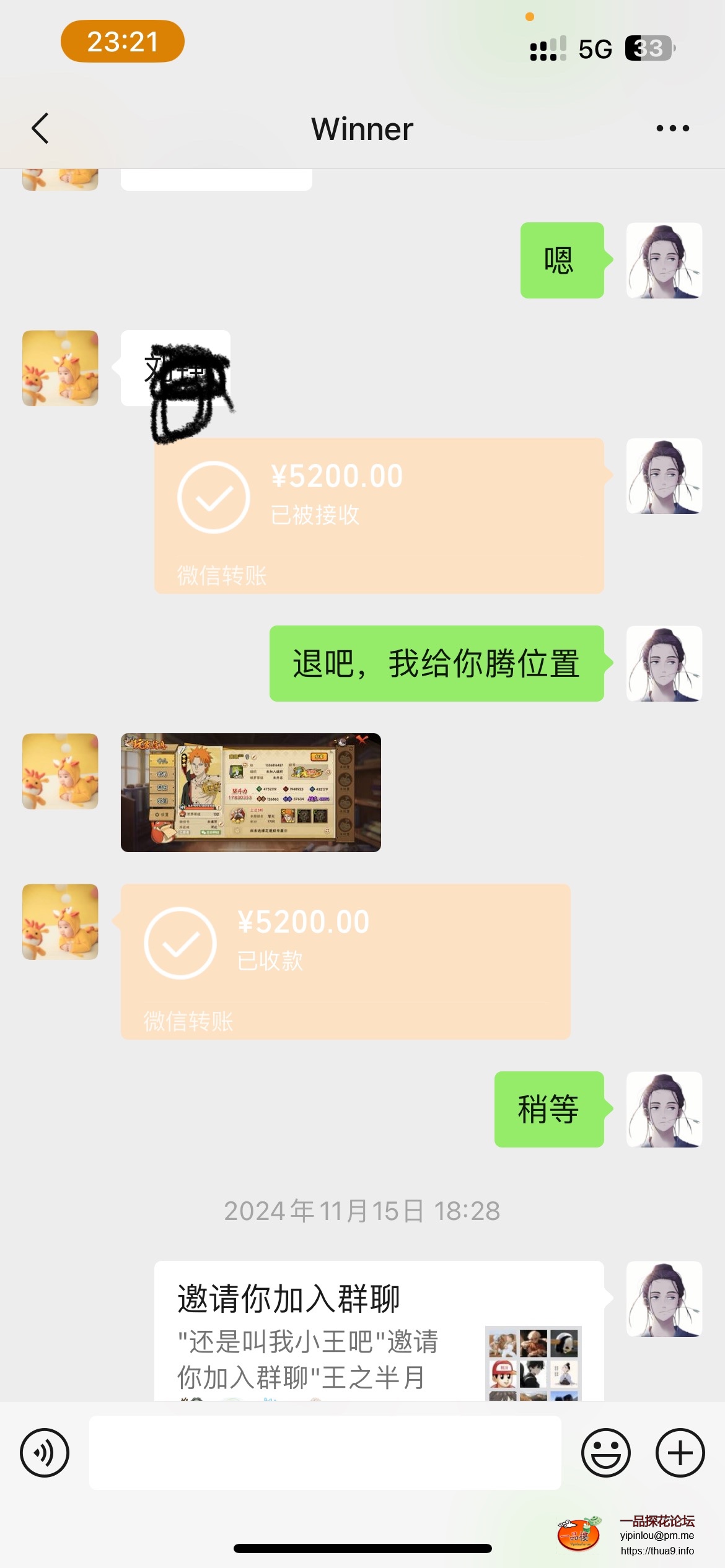View the game screenshot image
The image size is (725, 1568).
coord(250,792)
